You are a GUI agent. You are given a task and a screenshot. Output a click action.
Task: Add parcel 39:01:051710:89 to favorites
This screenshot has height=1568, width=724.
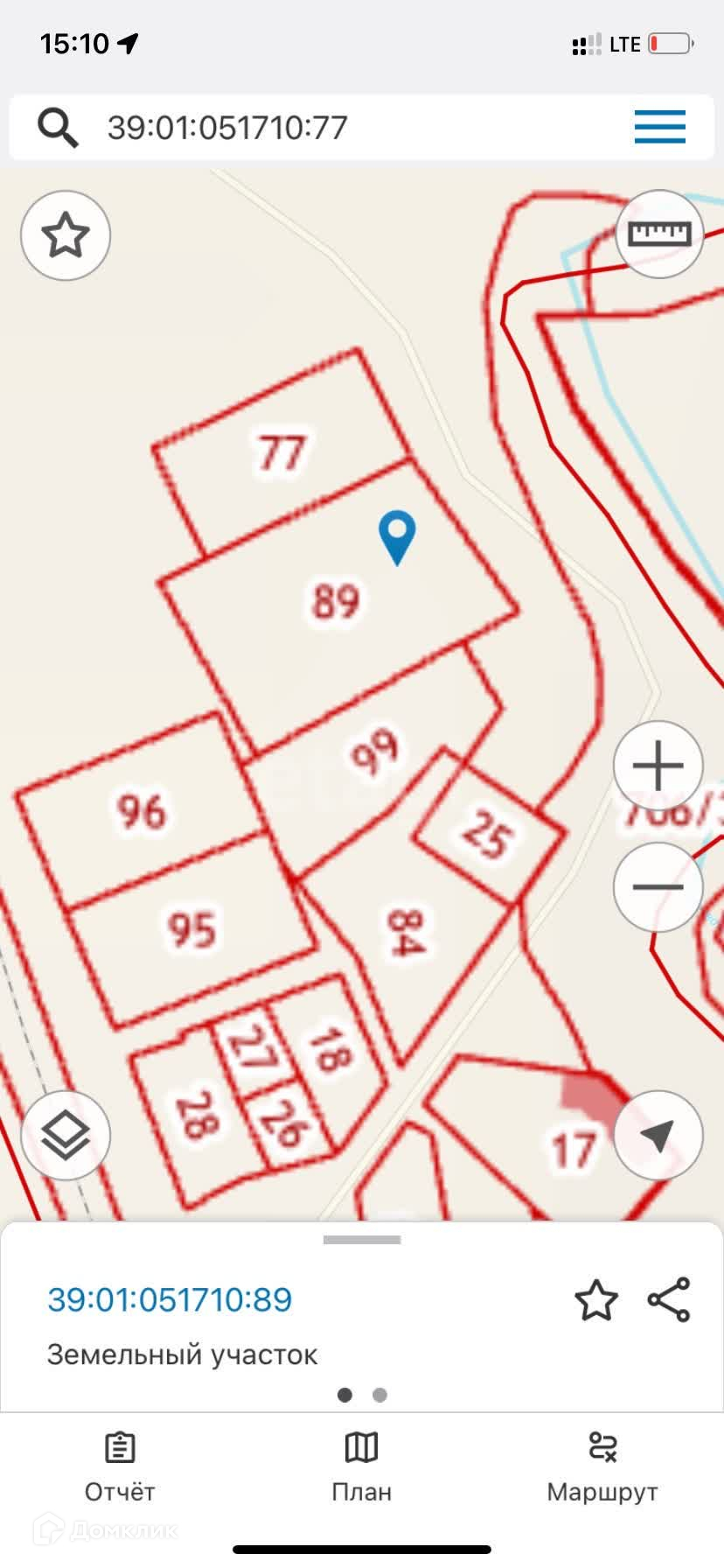coord(596,1300)
